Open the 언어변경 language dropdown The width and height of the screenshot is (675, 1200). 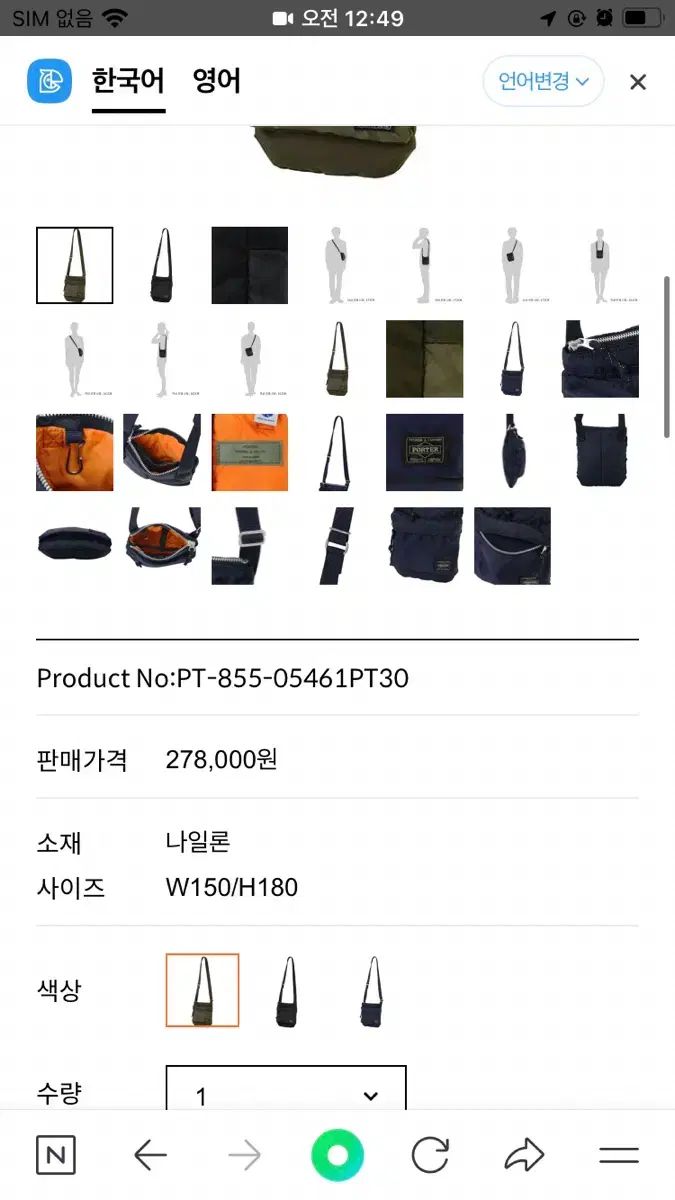coord(543,81)
